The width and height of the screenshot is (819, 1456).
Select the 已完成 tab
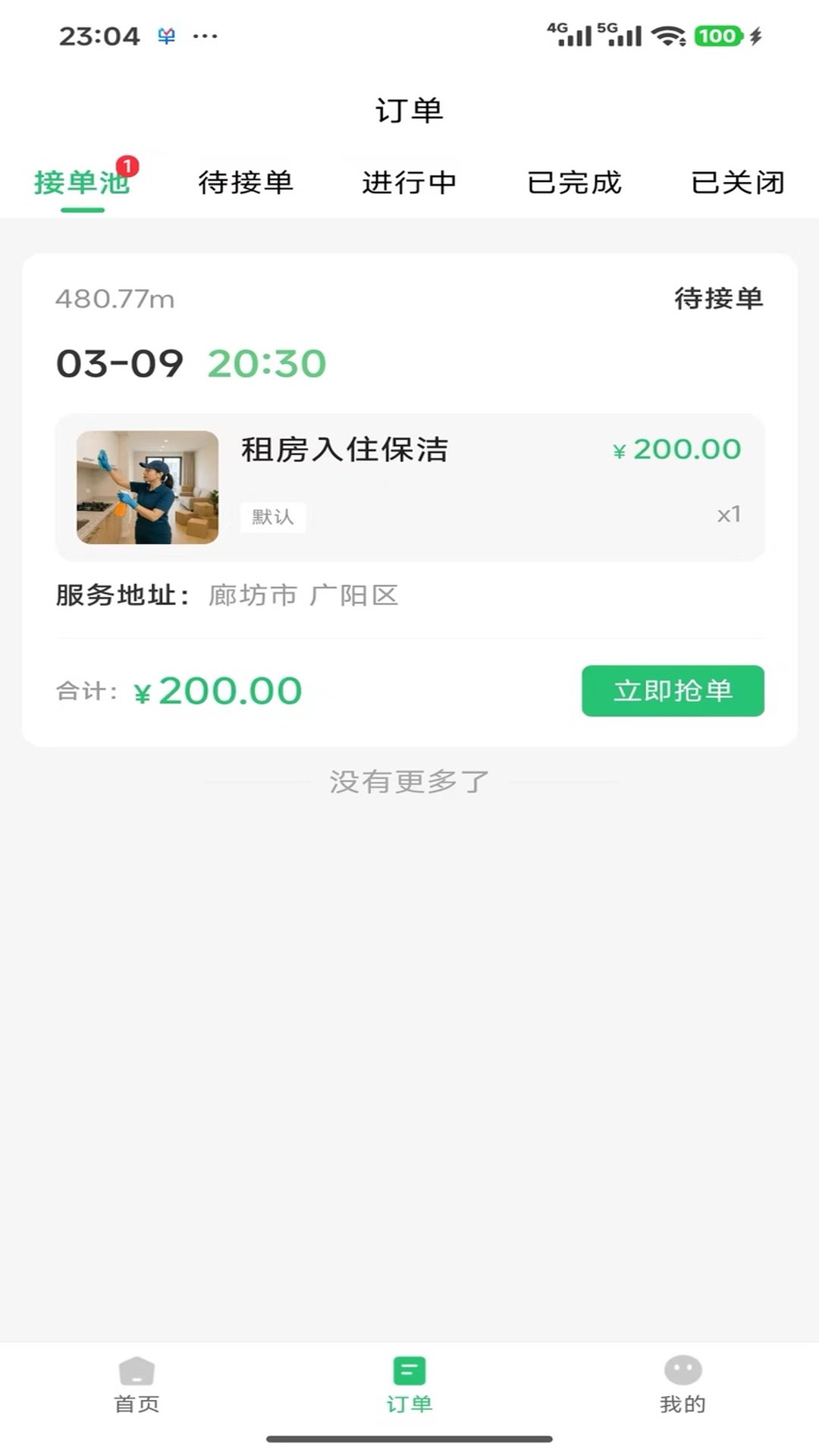576,182
